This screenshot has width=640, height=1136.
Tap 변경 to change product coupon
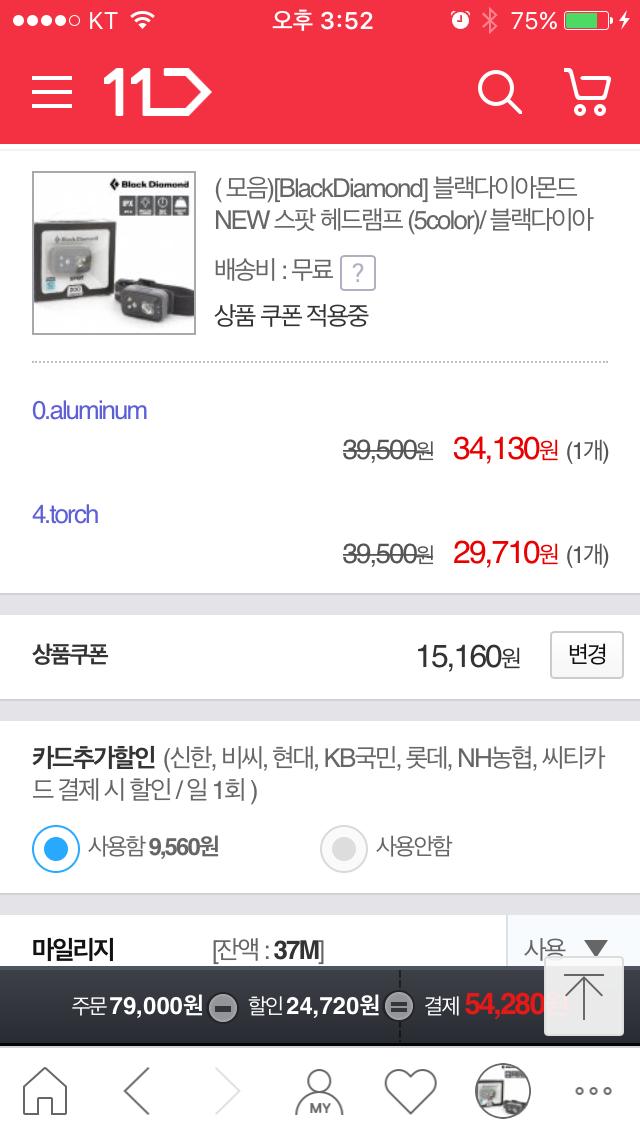click(x=586, y=655)
